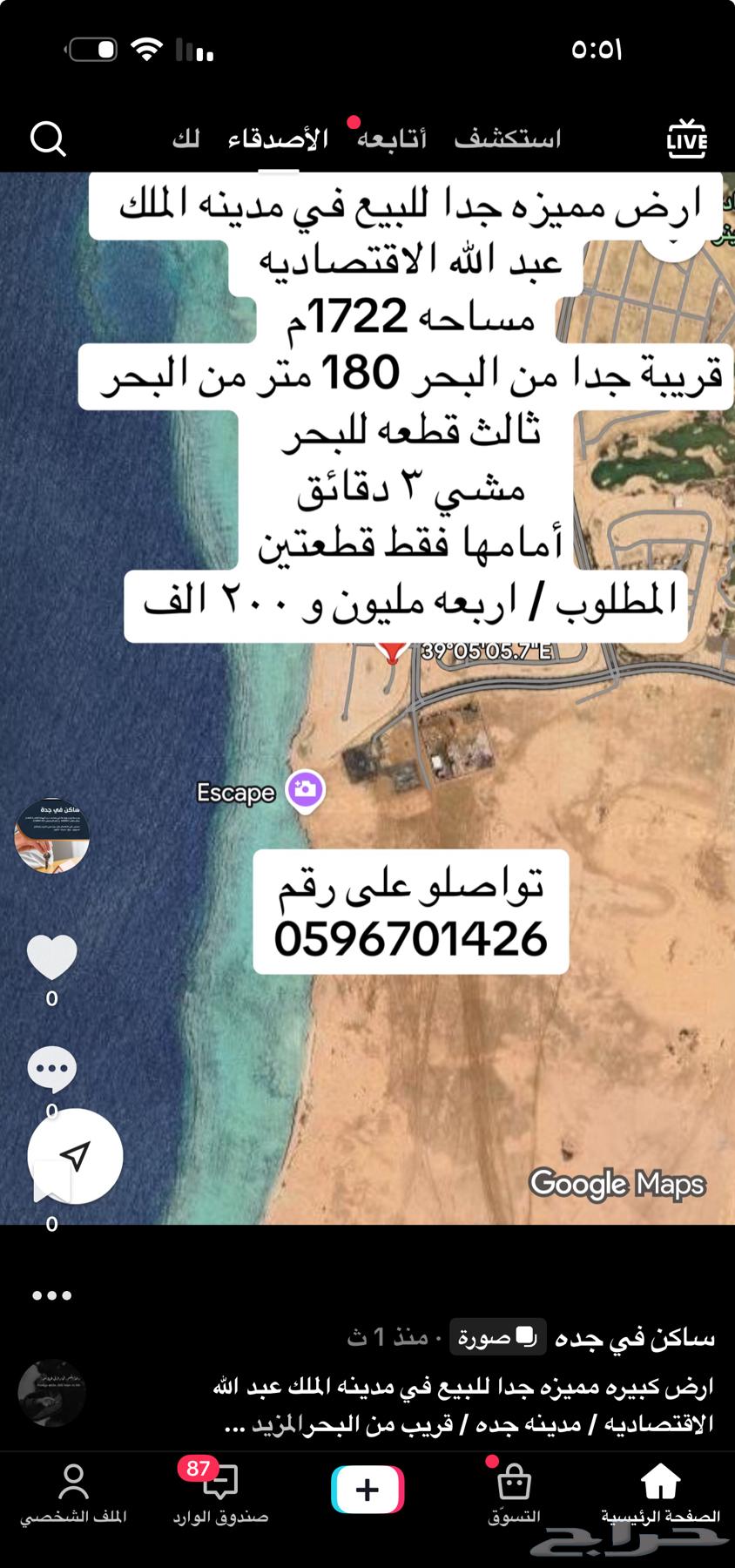Share this post via arrow button

click(x=75, y=1156)
